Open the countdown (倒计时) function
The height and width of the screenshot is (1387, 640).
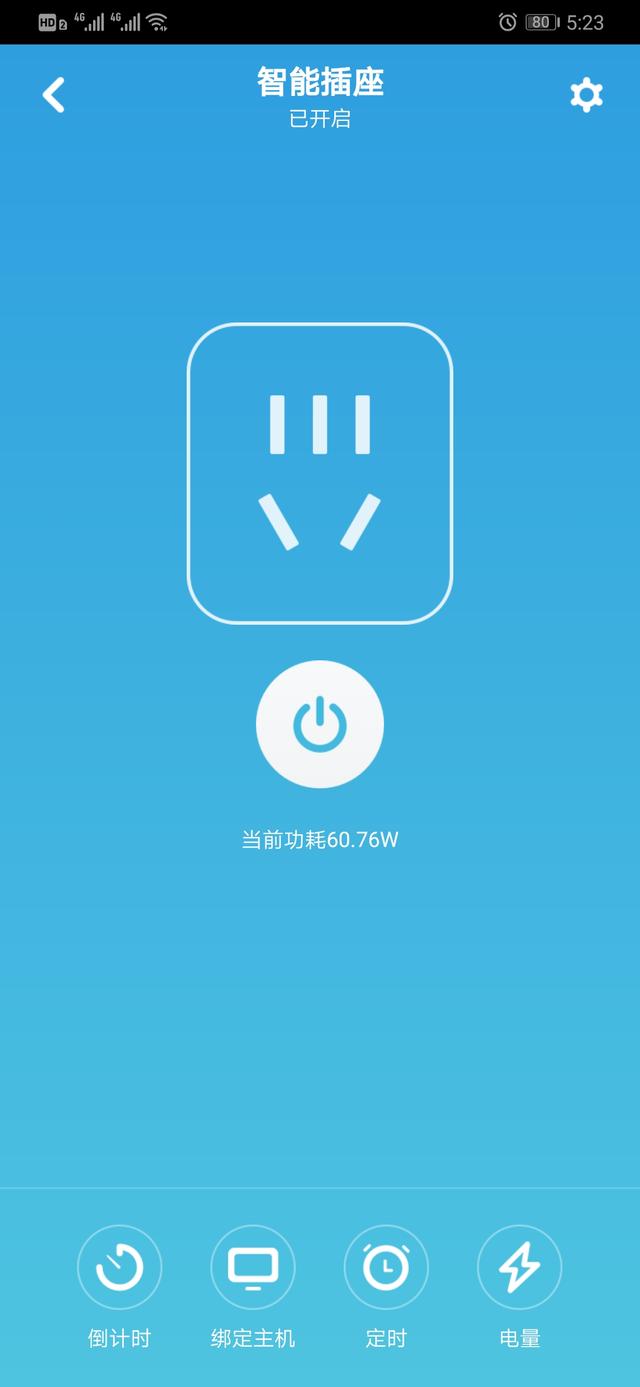(x=119, y=1268)
